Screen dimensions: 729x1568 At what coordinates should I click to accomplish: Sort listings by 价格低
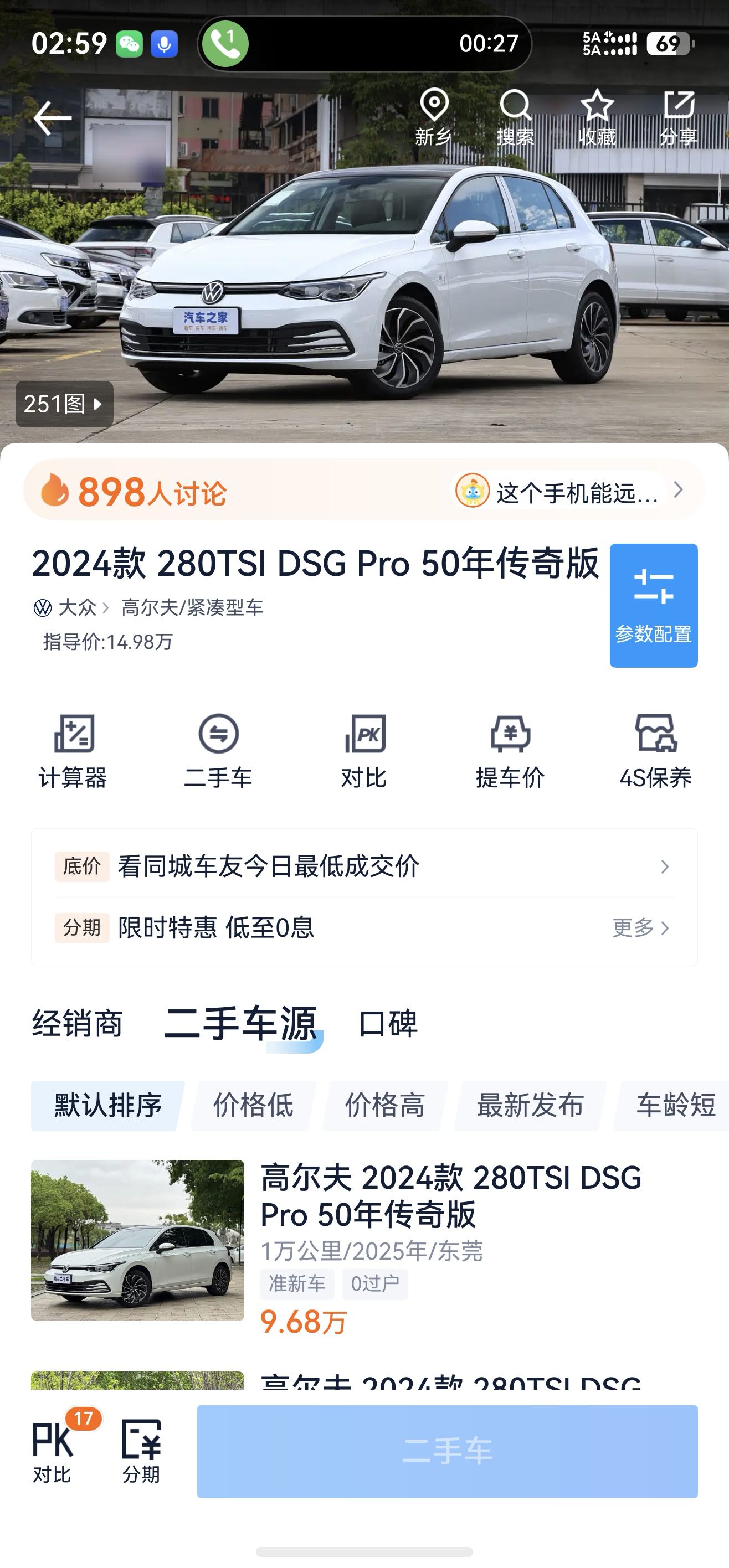(253, 1105)
